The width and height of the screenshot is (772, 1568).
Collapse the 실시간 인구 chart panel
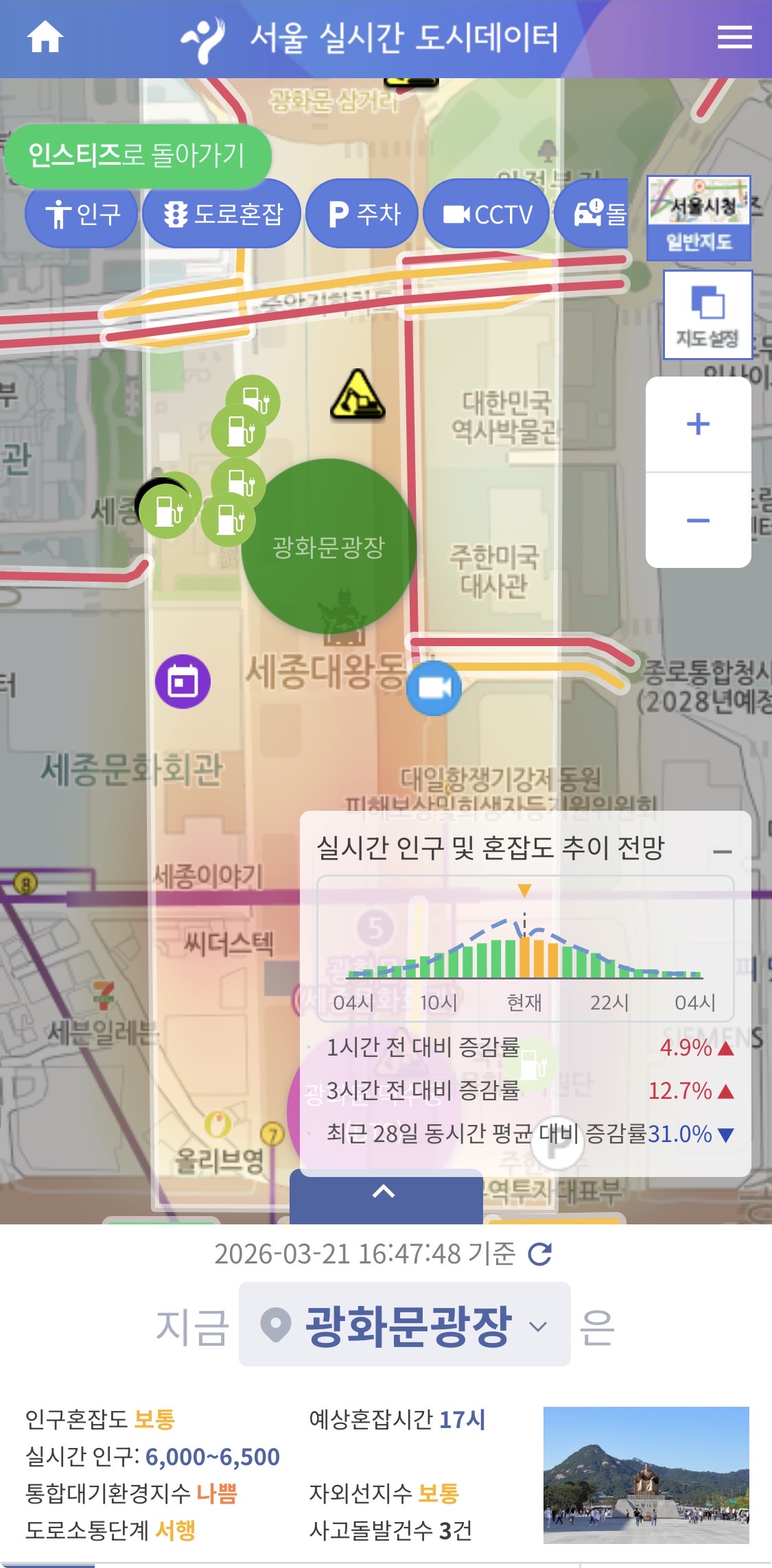(723, 851)
